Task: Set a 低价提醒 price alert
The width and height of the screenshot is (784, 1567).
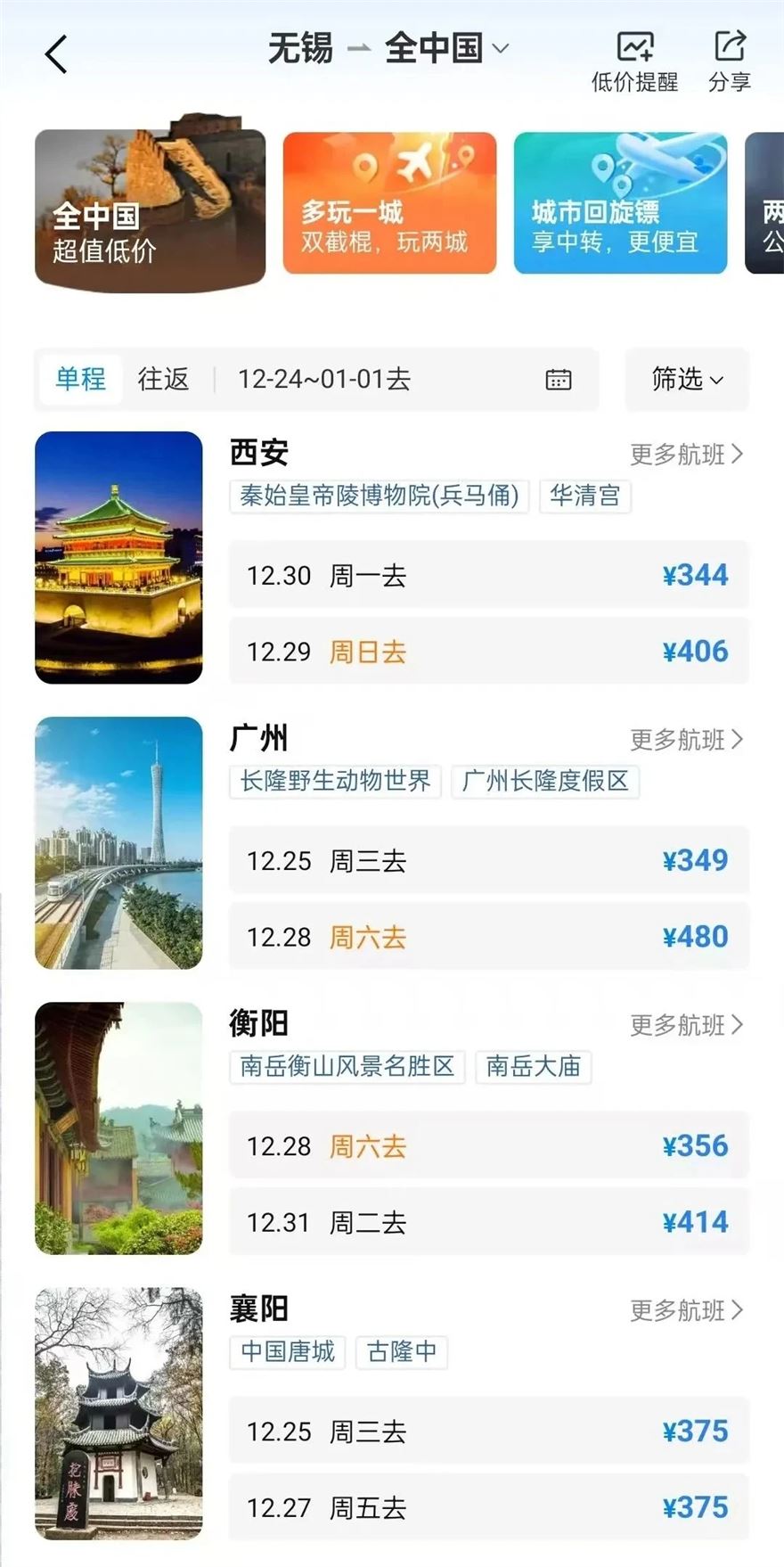Action: (x=634, y=62)
